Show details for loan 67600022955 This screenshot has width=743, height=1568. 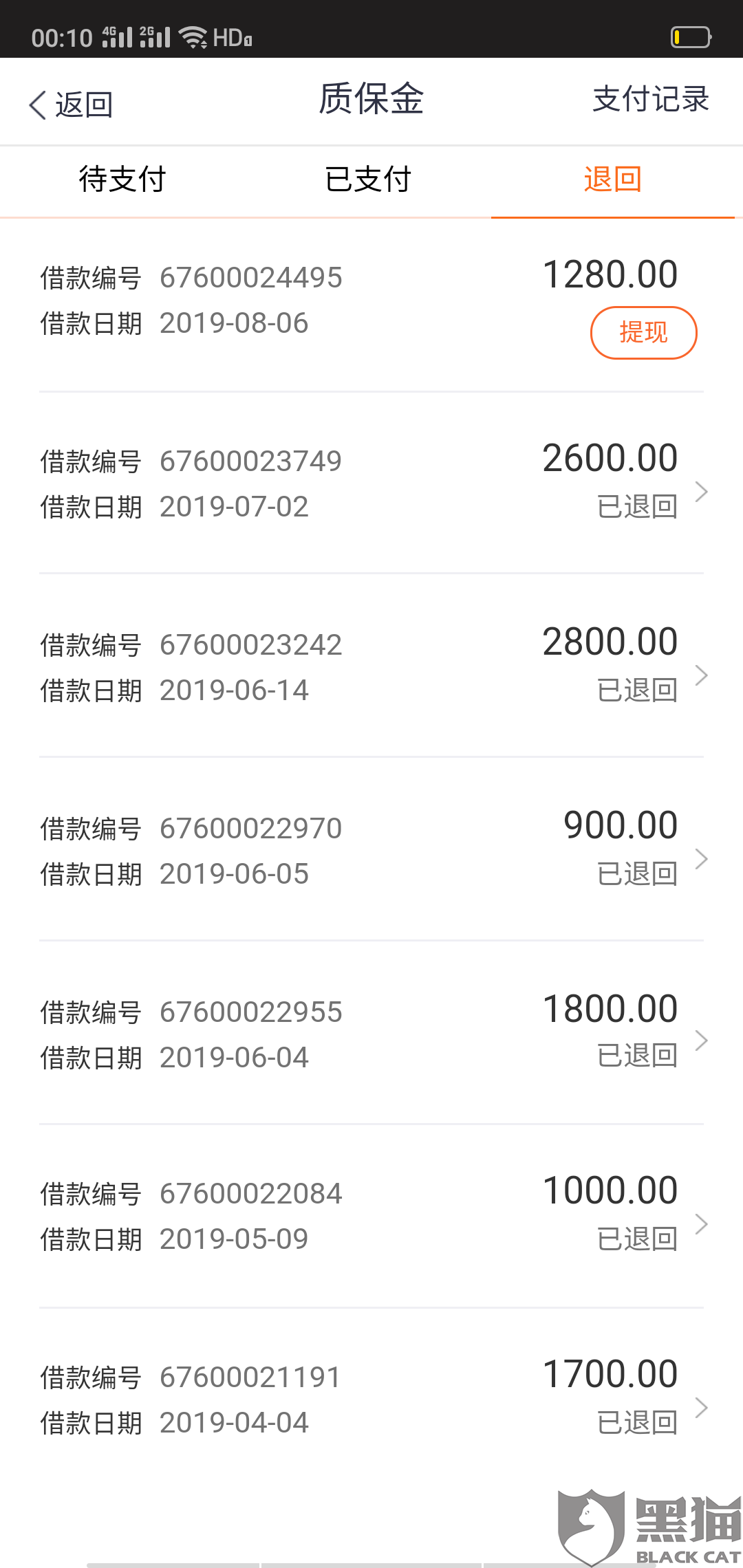click(x=371, y=1034)
